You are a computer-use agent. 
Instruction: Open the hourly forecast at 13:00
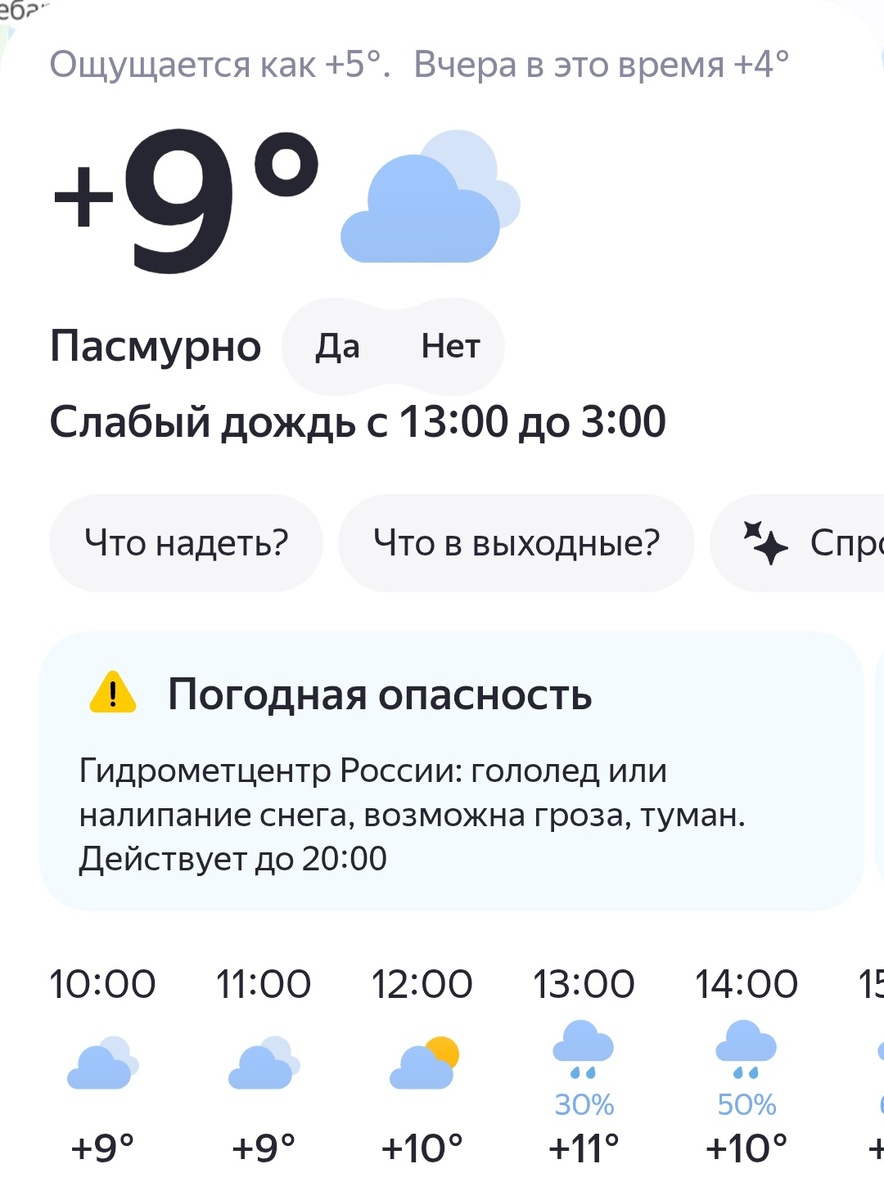[585, 984]
